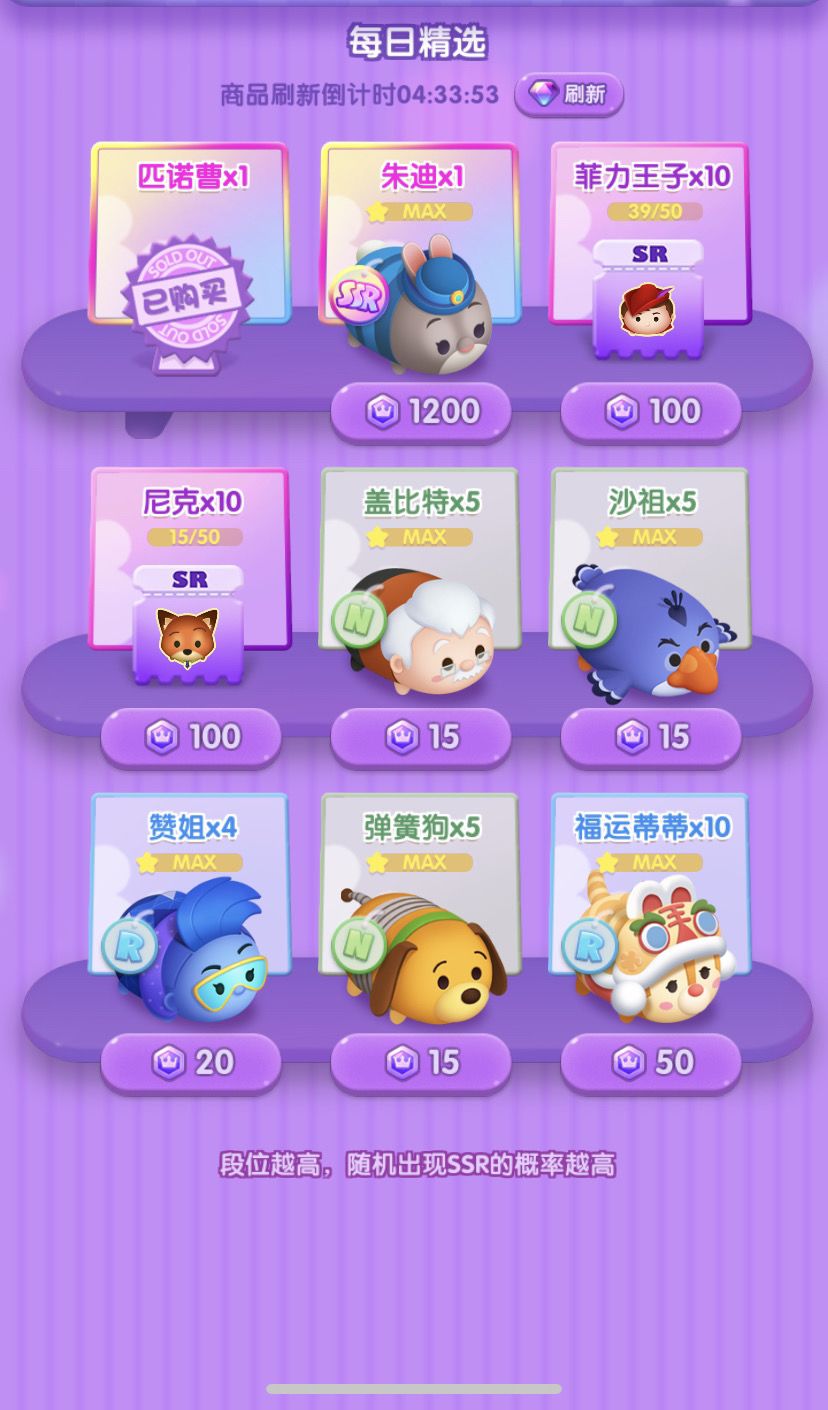
Task: Tap the N badge on 弹簧狗's card
Action: click(x=360, y=944)
